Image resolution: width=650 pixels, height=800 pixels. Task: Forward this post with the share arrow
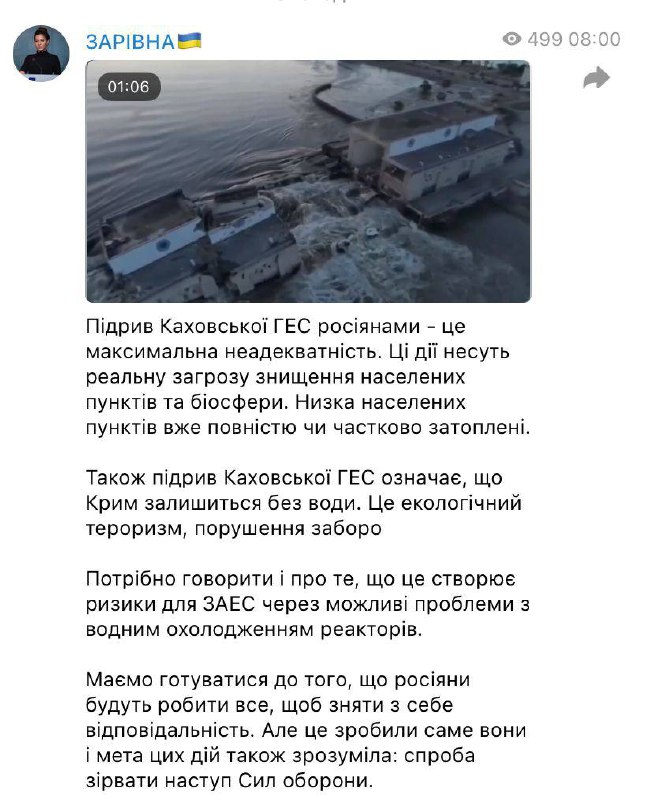[596, 78]
